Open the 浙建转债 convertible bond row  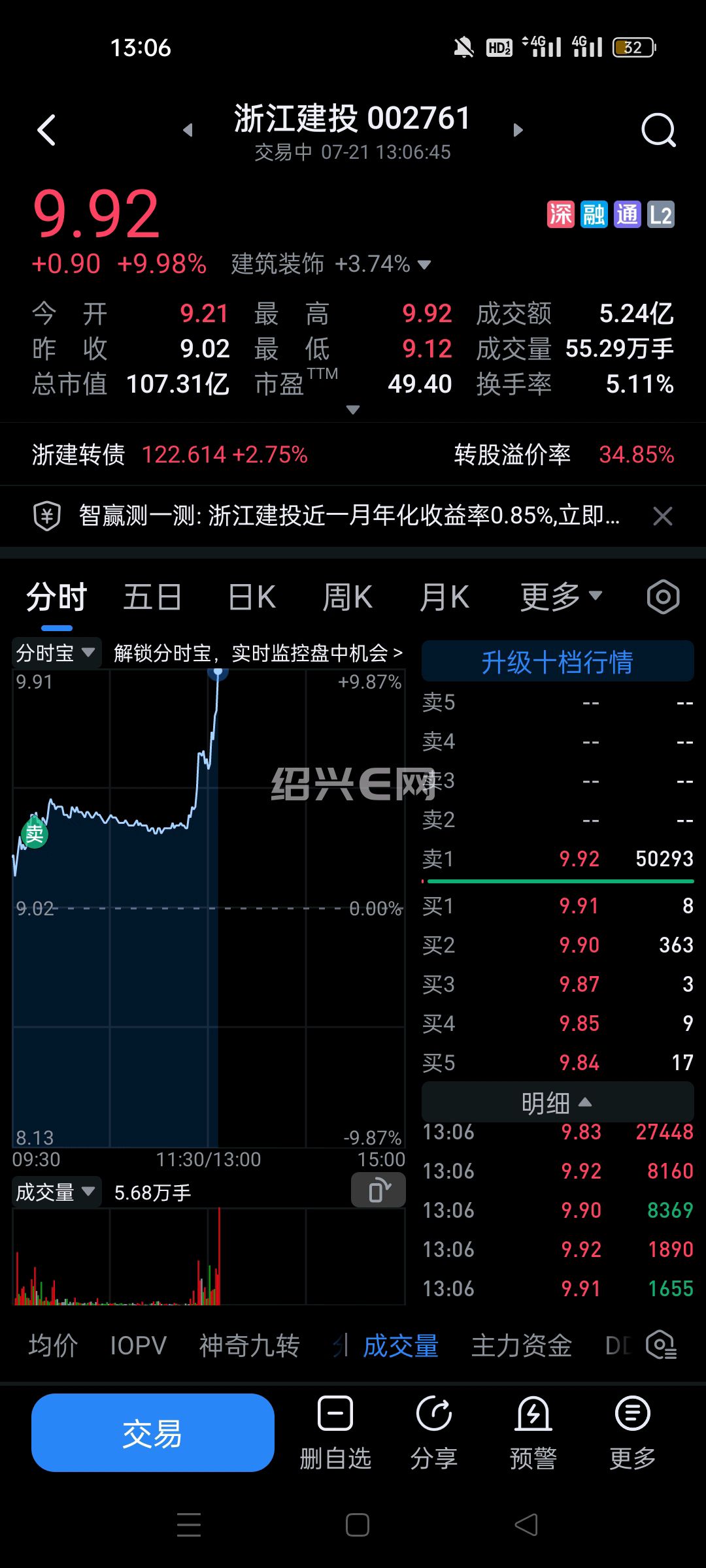coord(353,454)
